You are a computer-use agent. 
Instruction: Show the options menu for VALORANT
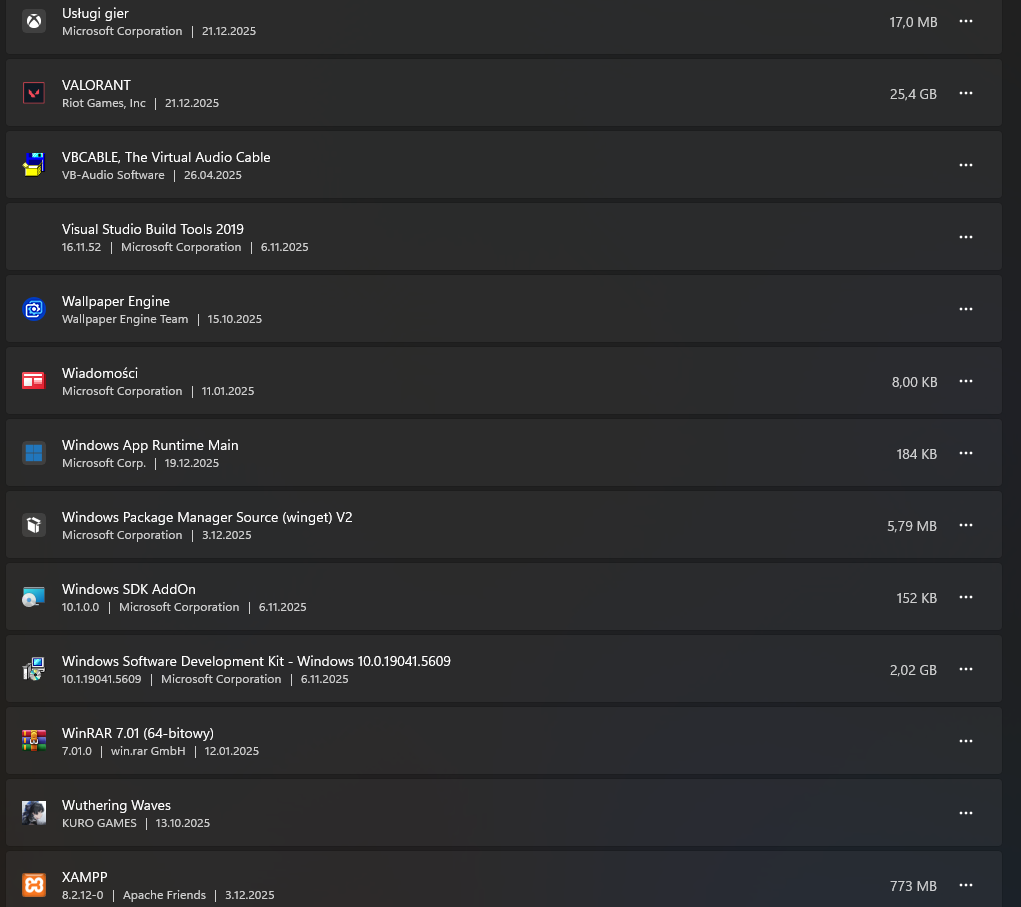tap(965, 93)
